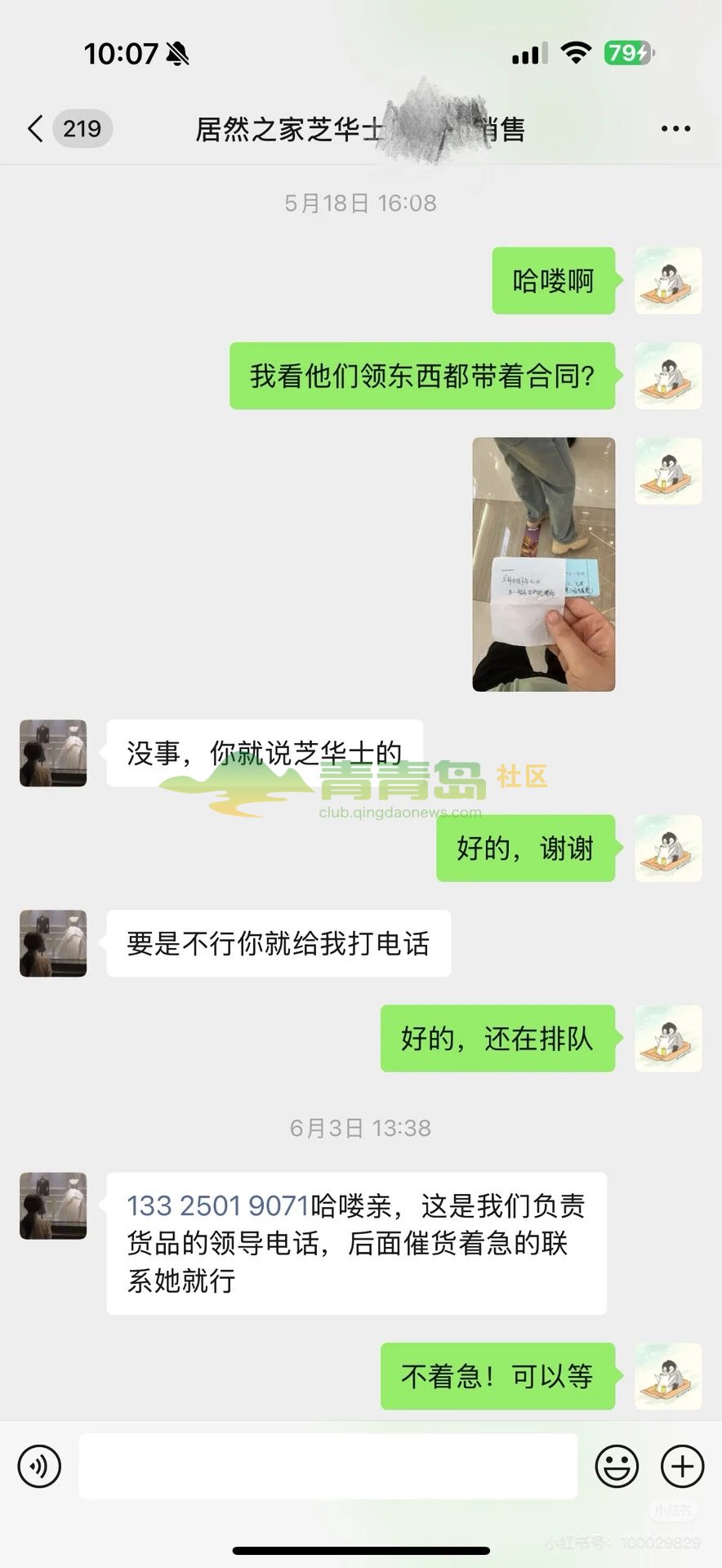Screen dimensions: 722x1568
Task: Open the salesperson's profile avatar beside 没事
Action: [x=53, y=753]
